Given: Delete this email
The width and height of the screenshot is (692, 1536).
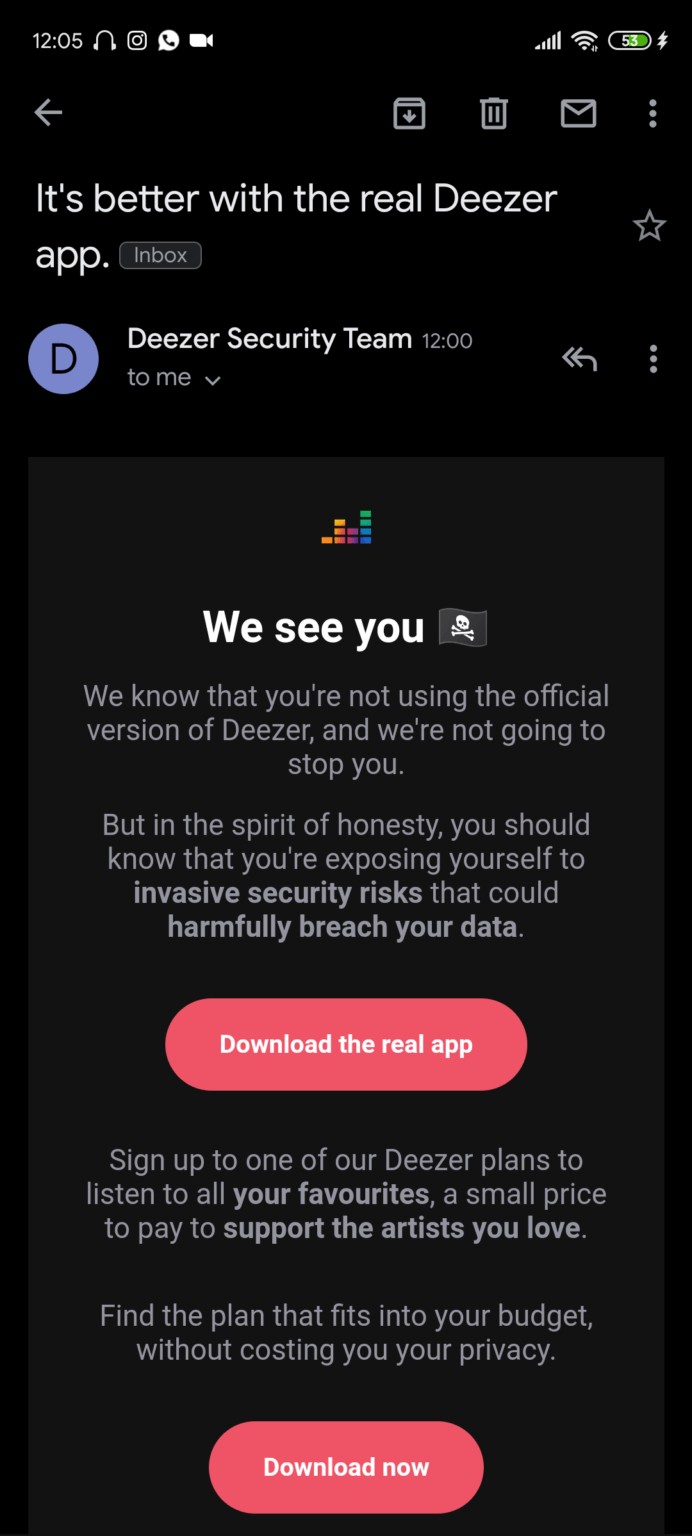Looking at the screenshot, I should 494,113.
